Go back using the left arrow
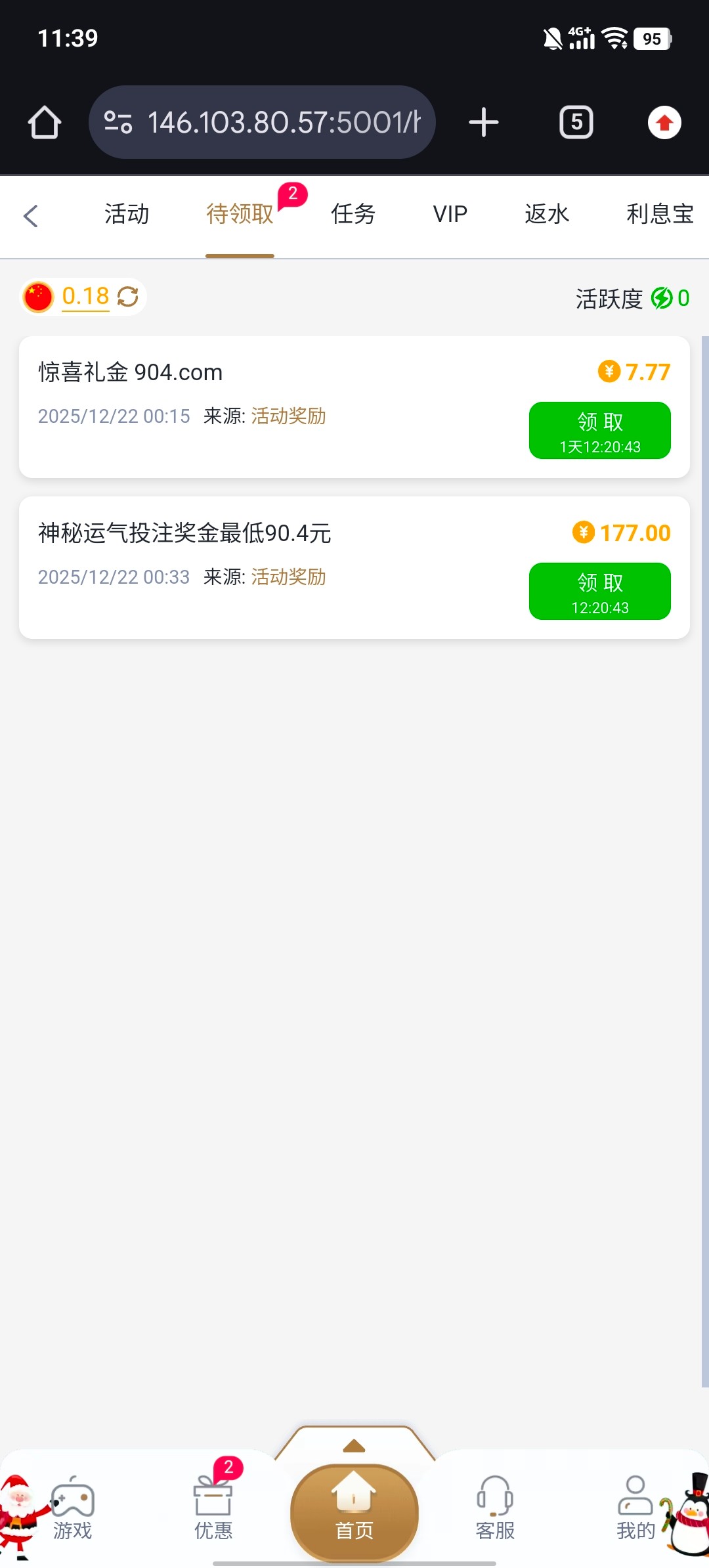This screenshot has width=709, height=1568. (31, 215)
